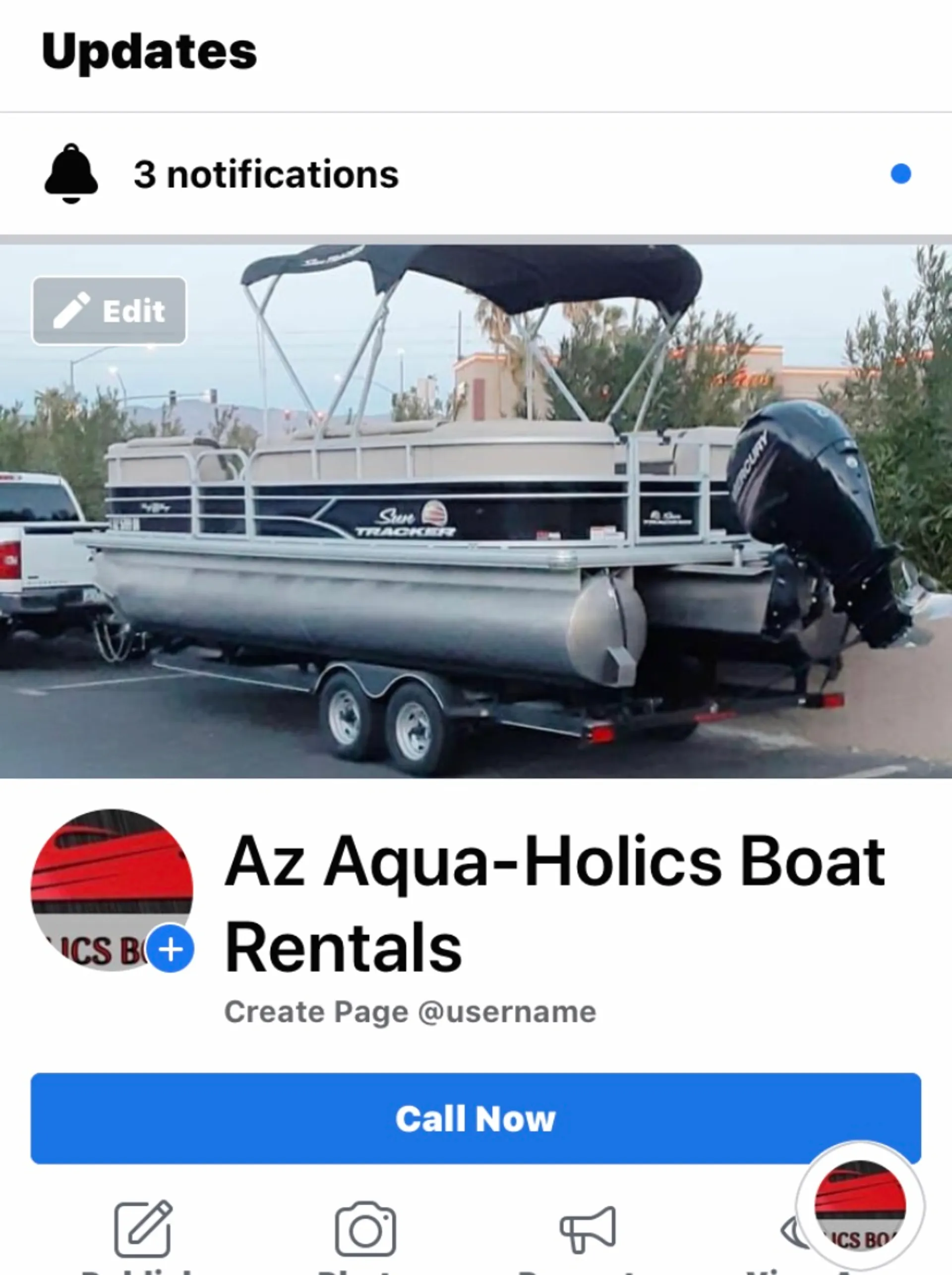This screenshot has height=1275, width=952.
Task: Tap the floating page profile bubble
Action: (x=860, y=1205)
